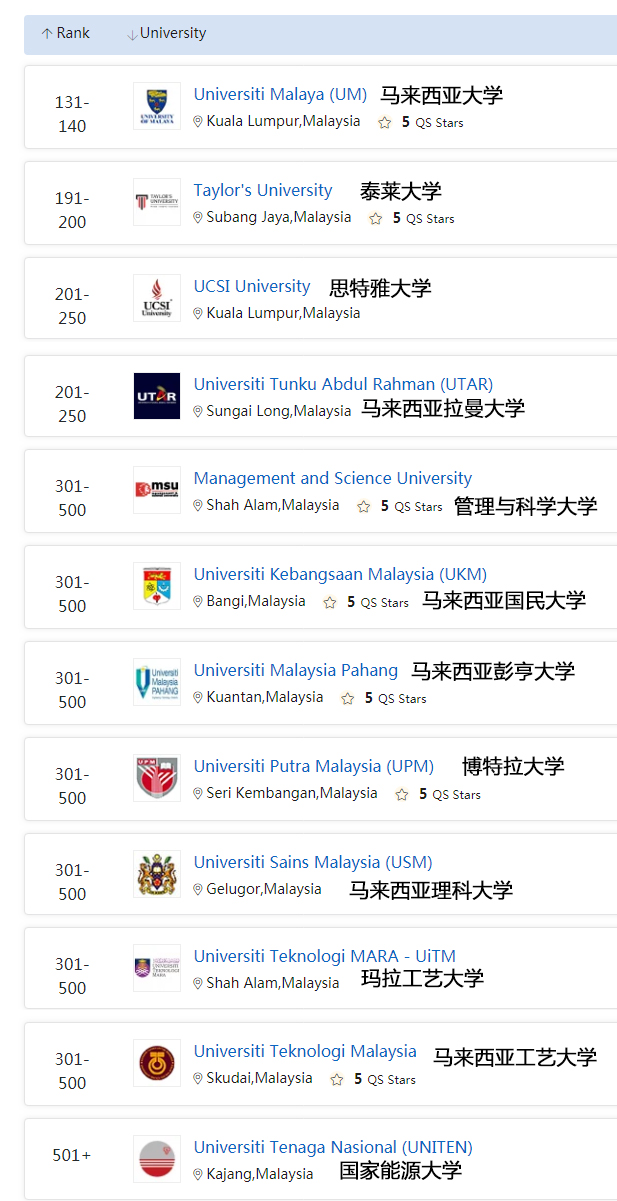View UCSI University details
The width and height of the screenshot is (617, 1201).
click(x=252, y=286)
